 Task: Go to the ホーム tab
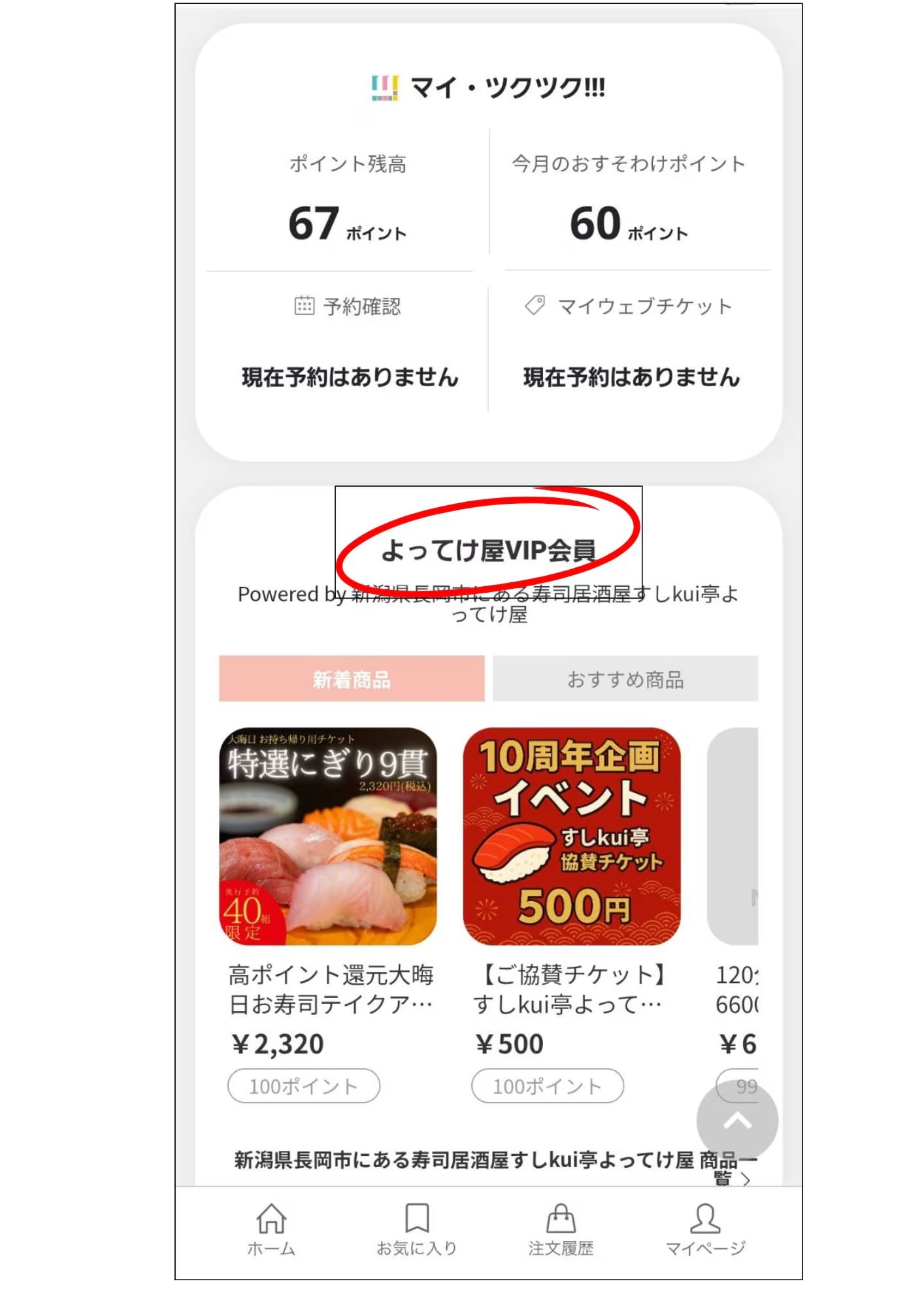click(271, 1230)
